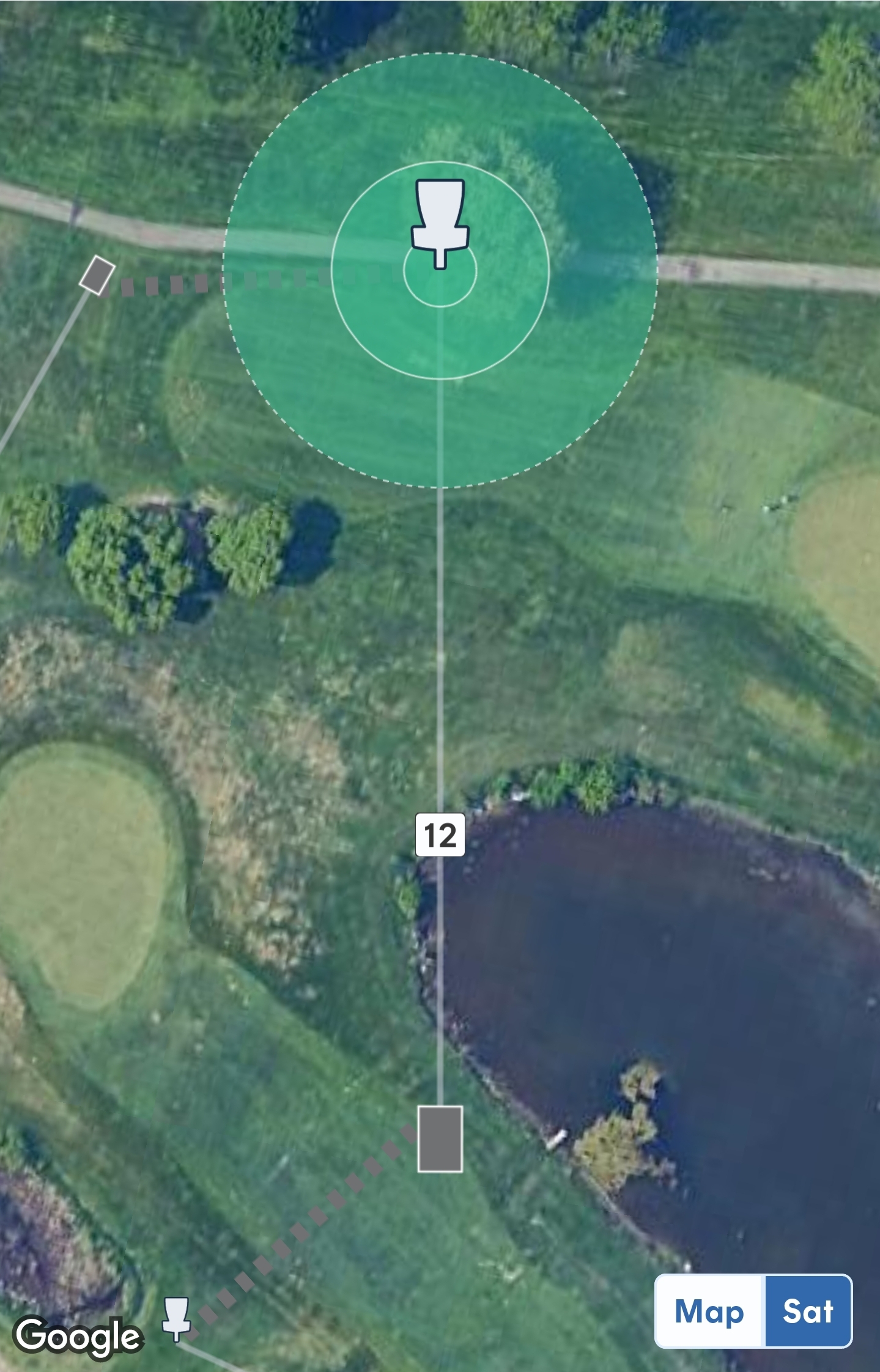Tap the hole 12 marker label
Screen dimensions: 880x1372
point(440,835)
